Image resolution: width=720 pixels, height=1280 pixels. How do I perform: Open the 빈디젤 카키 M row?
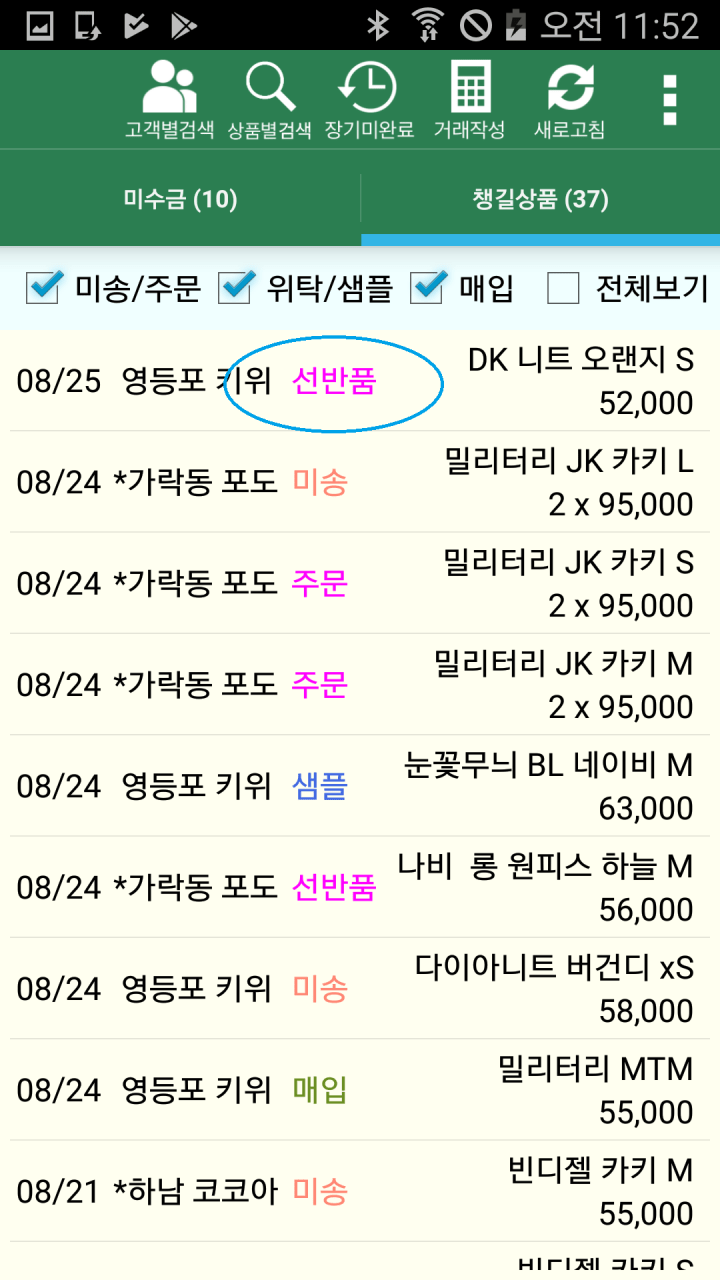point(360,1191)
